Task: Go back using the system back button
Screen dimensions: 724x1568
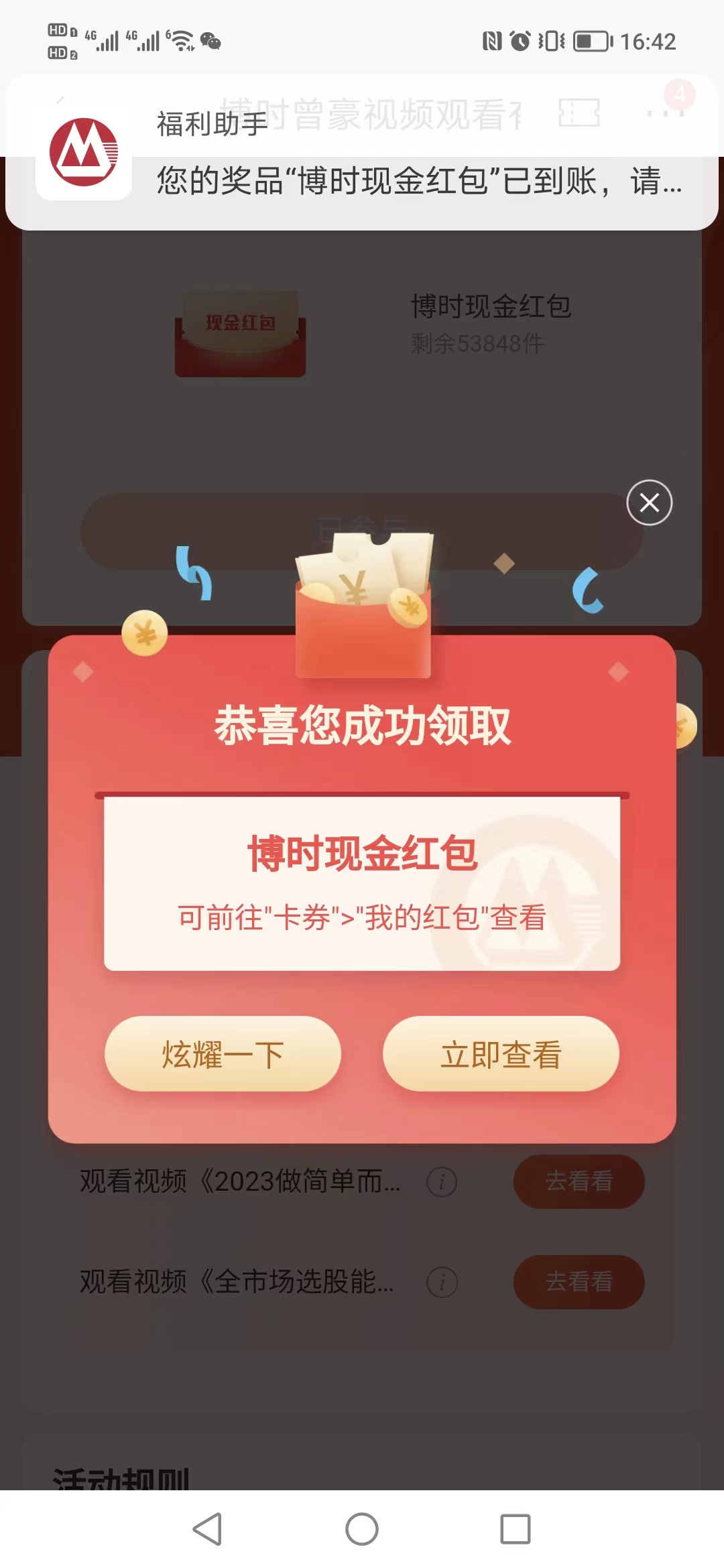Action: click(x=207, y=1529)
